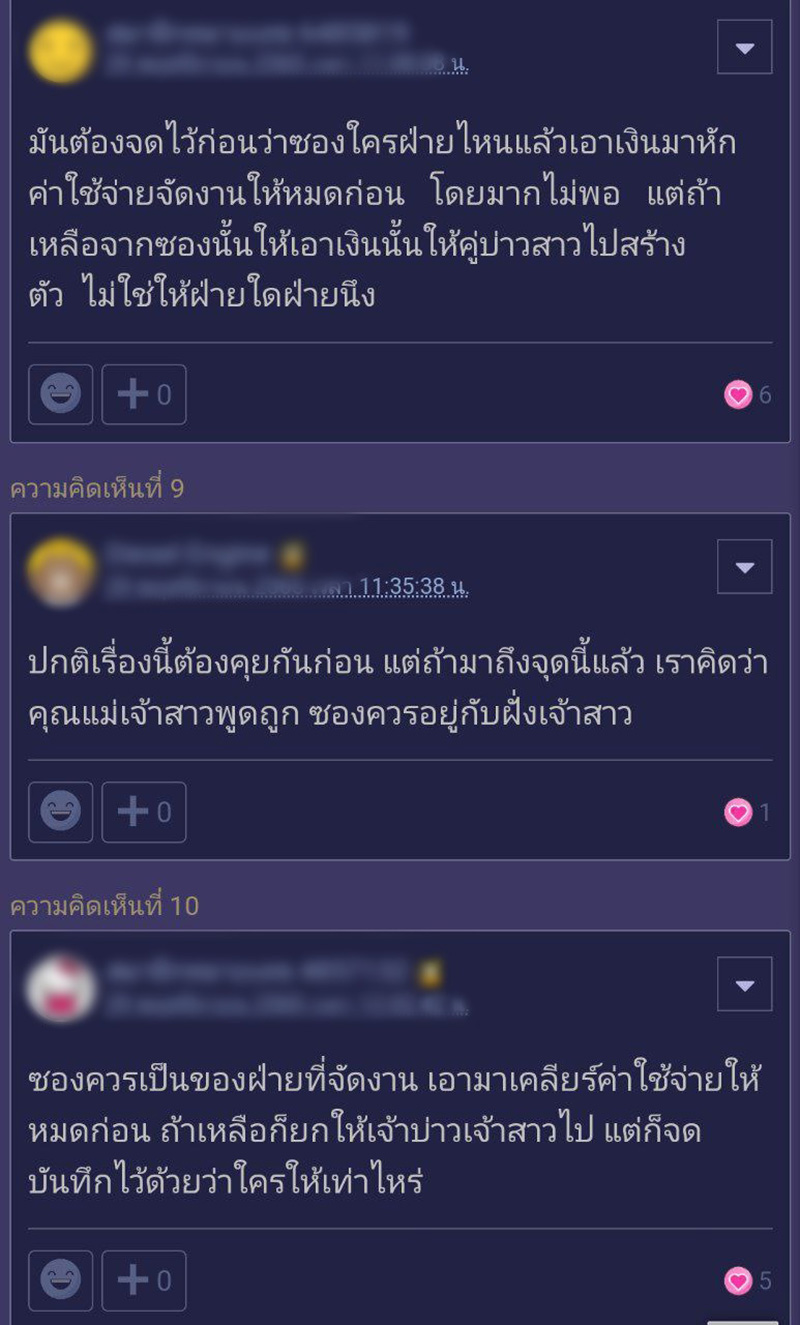Click the heart icon showing 6 likes
This screenshot has height=1325, width=800.
click(x=738, y=395)
